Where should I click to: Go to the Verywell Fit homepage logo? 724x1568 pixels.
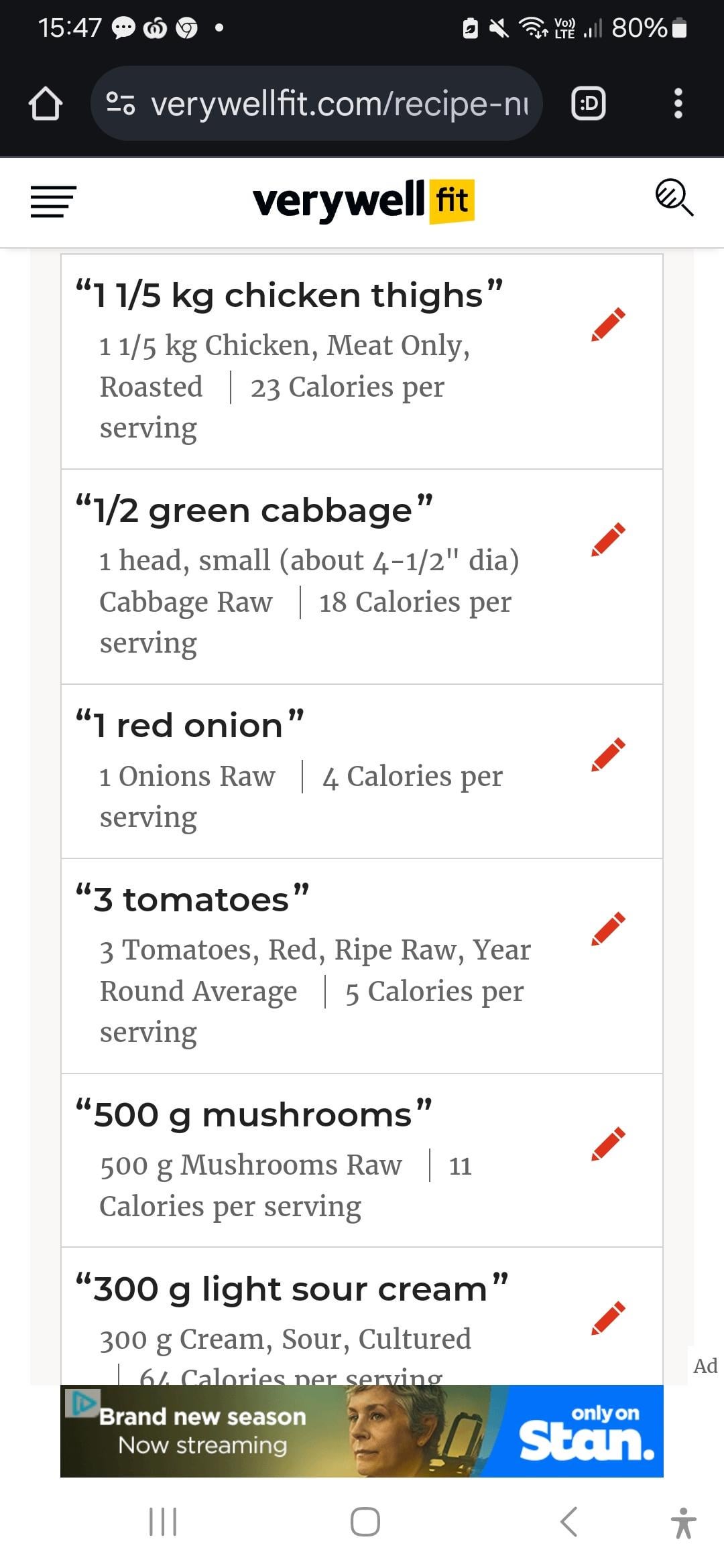tap(363, 200)
